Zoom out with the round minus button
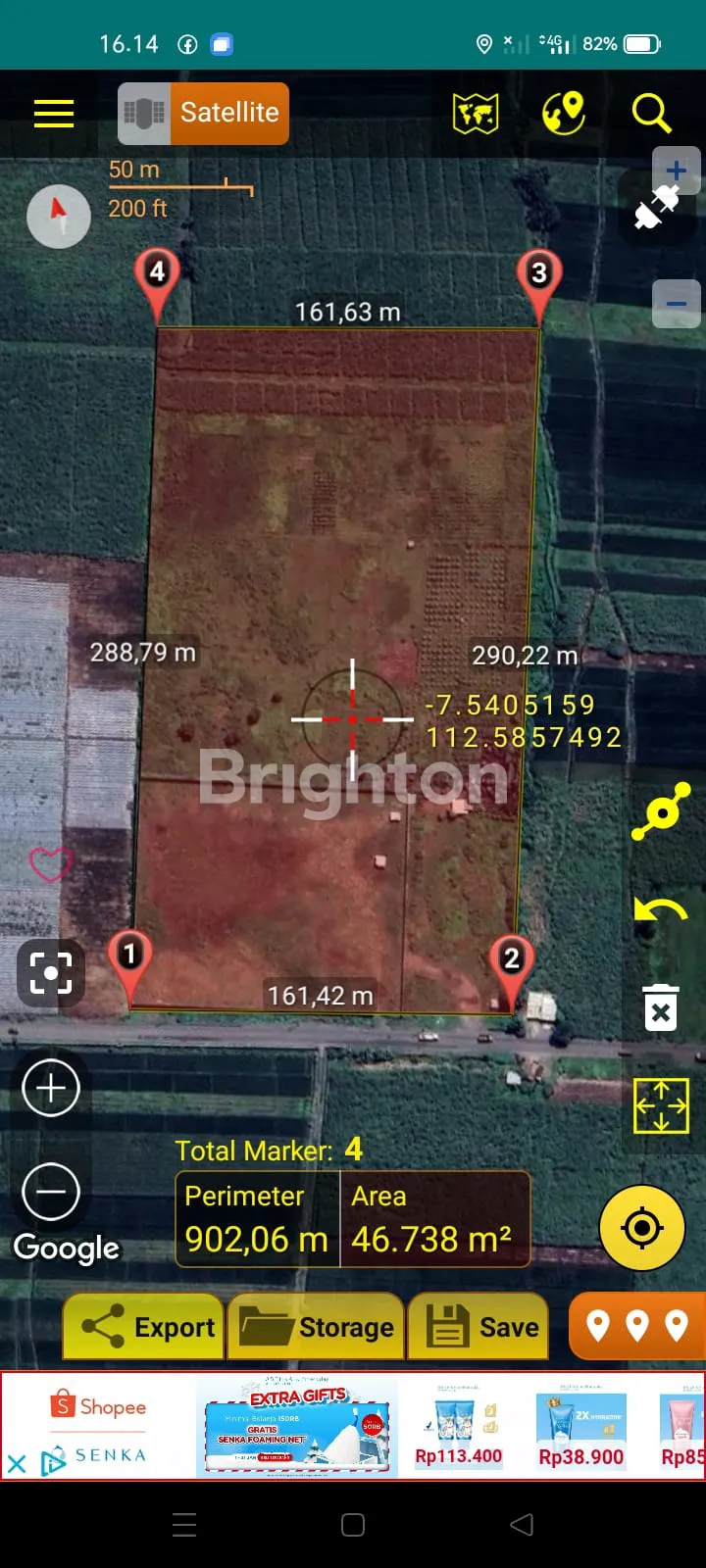Image resolution: width=706 pixels, height=1568 pixels. tap(51, 1192)
